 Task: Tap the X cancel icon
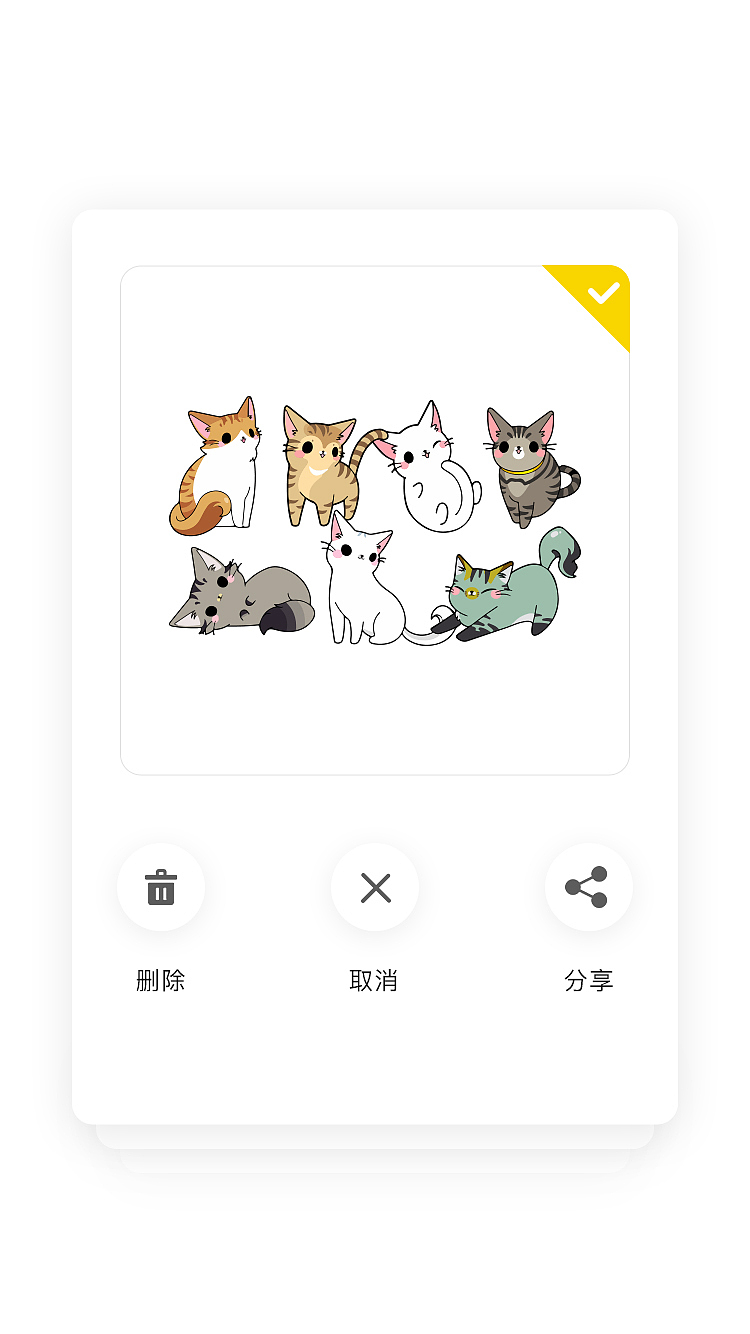point(375,887)
